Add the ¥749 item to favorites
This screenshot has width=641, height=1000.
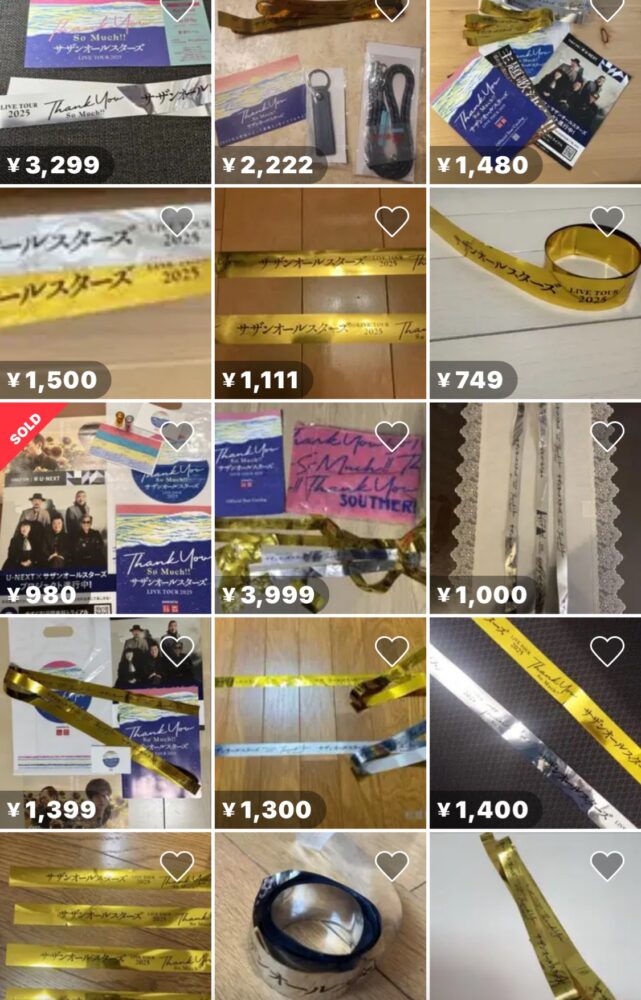[x=607, y=221]
